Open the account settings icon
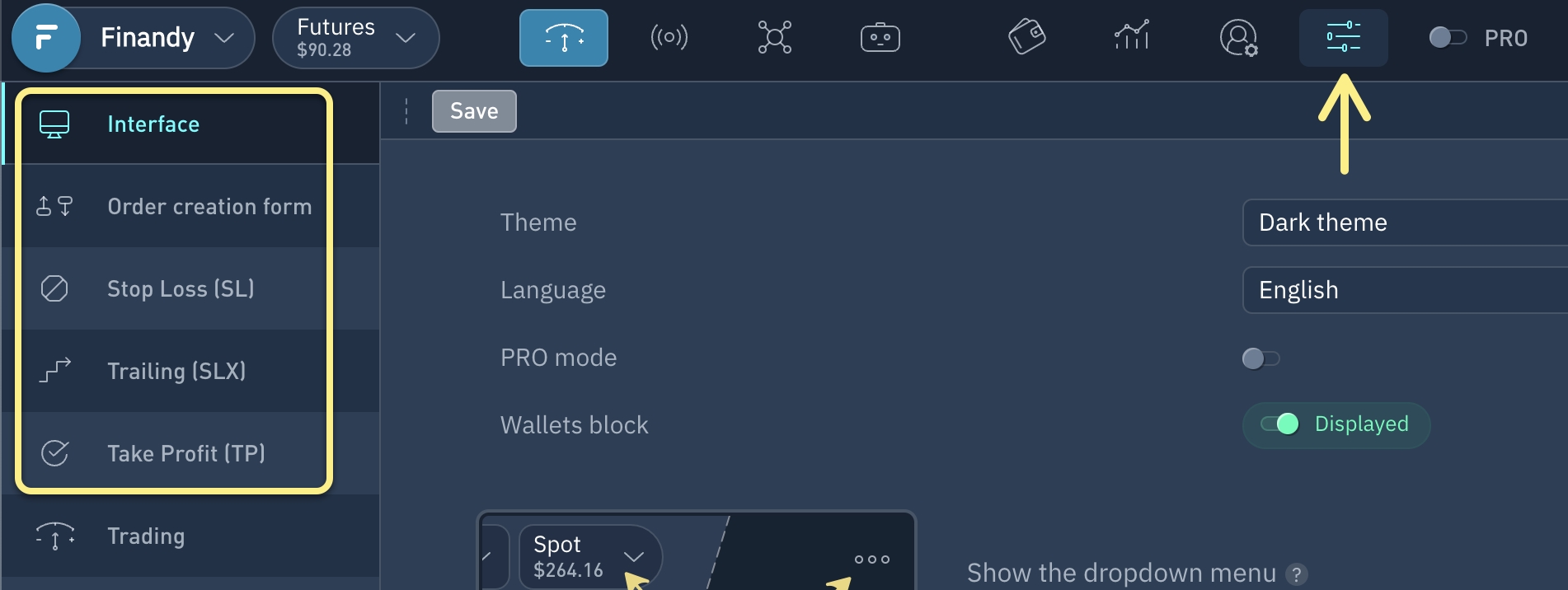Viewport: 1568px width, 590px height. [x=1237, y=38]
